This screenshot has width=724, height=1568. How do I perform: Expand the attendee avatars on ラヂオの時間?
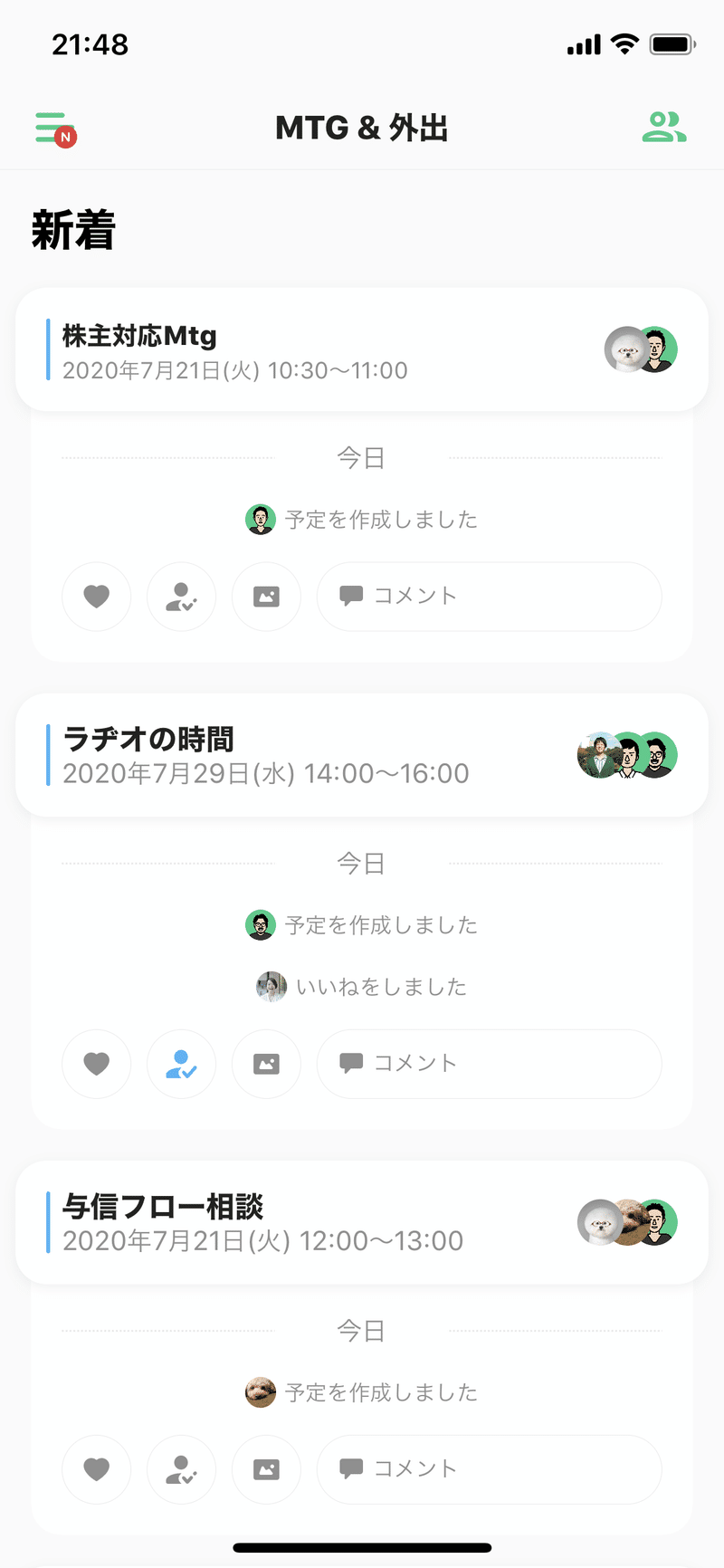click(x=627, y=755)
